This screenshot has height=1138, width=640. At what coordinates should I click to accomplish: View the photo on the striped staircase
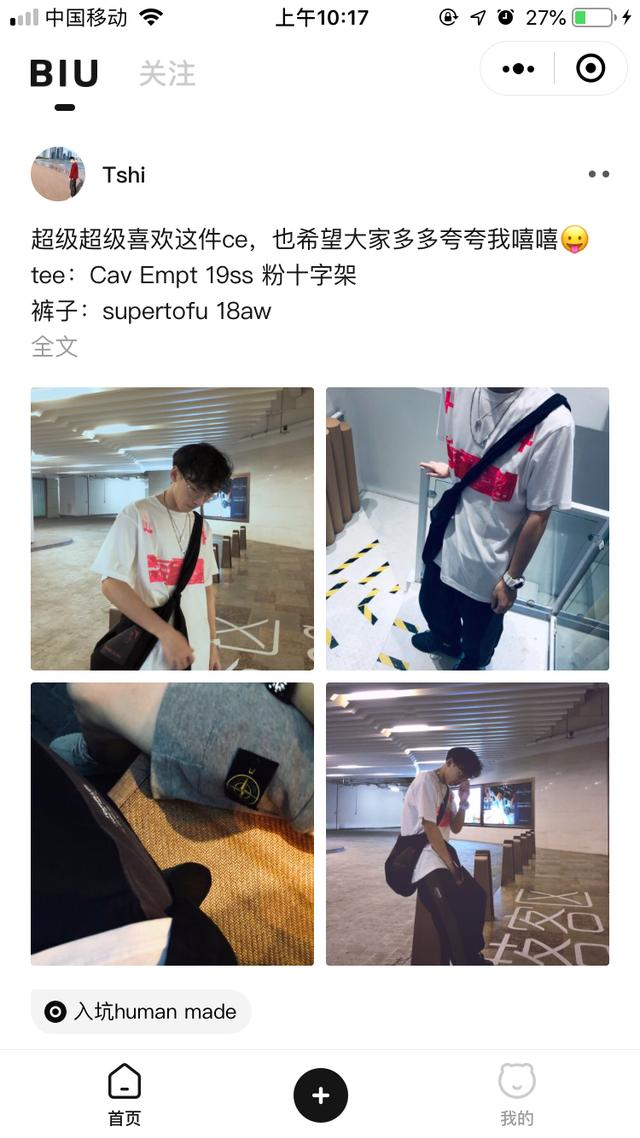[x=467, y=528]
